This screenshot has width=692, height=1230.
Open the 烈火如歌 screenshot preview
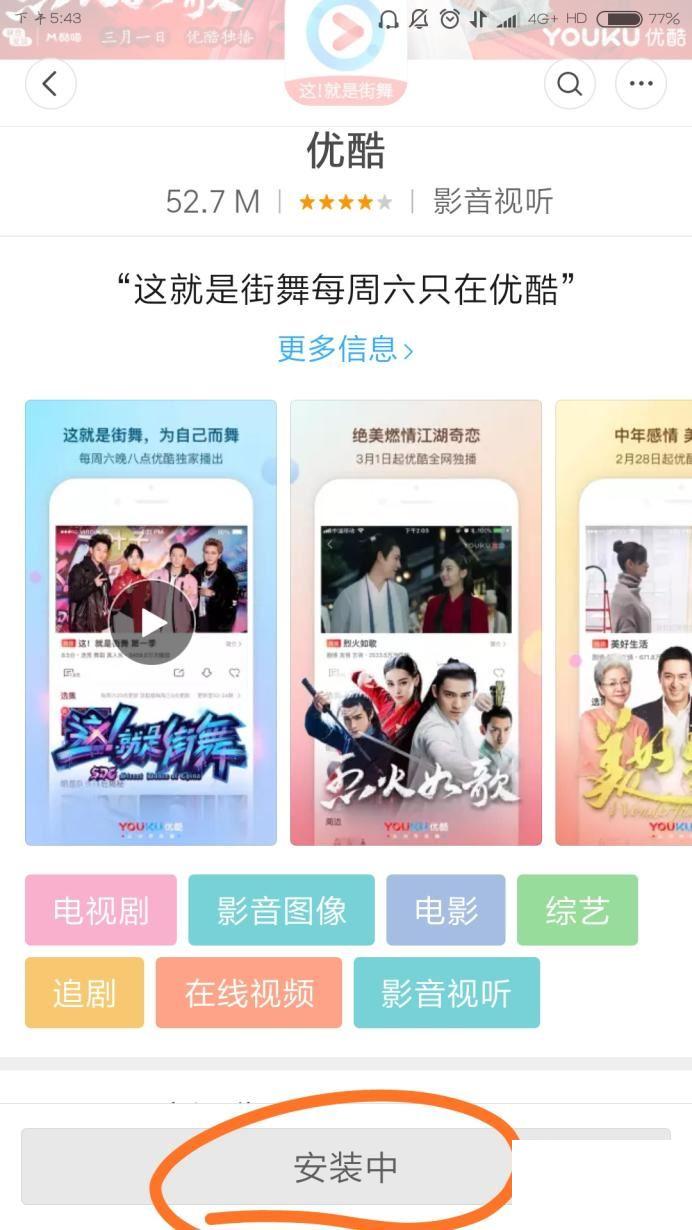415,622
